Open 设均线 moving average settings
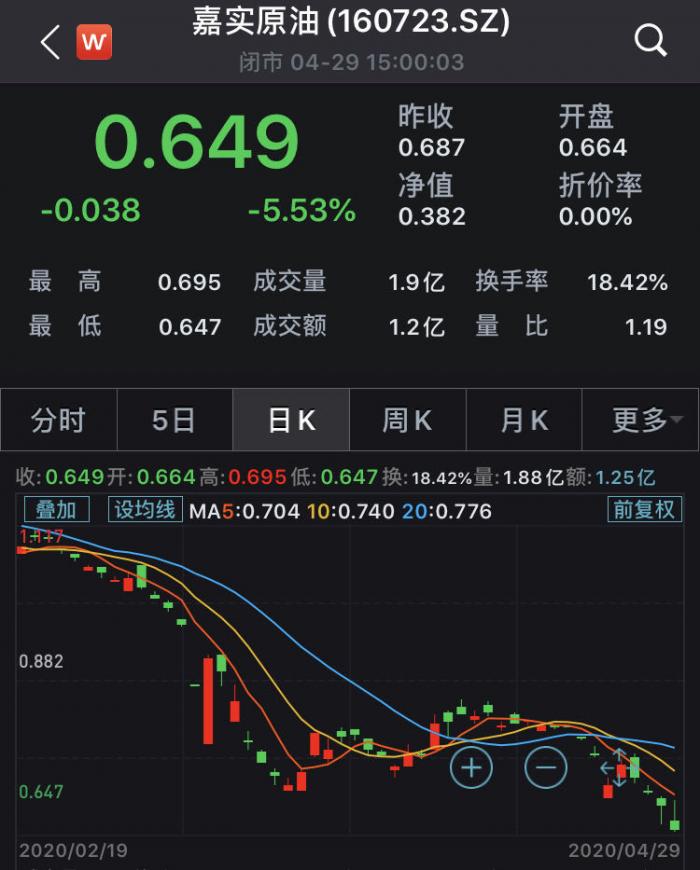 click(144, 510)
